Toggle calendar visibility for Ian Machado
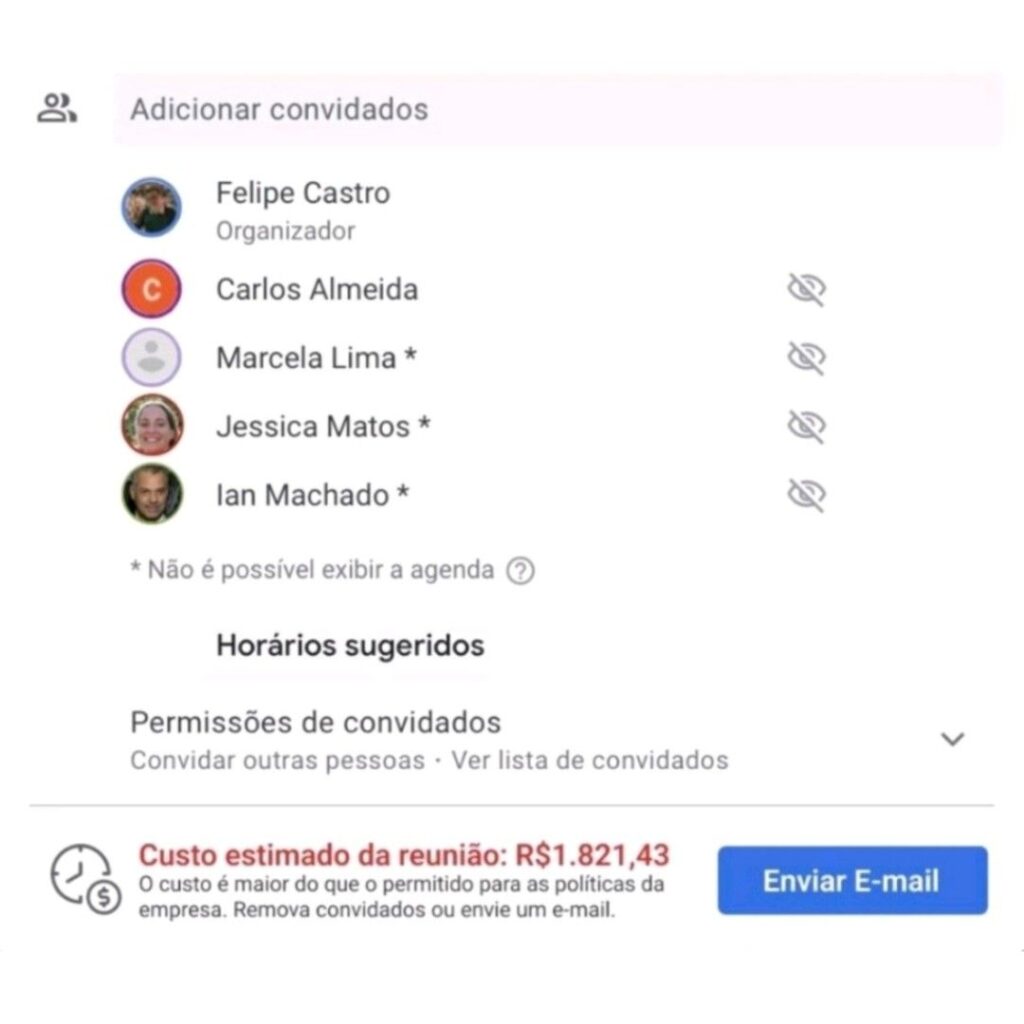Screen dimensions: 1024x1024 (805, 495)
